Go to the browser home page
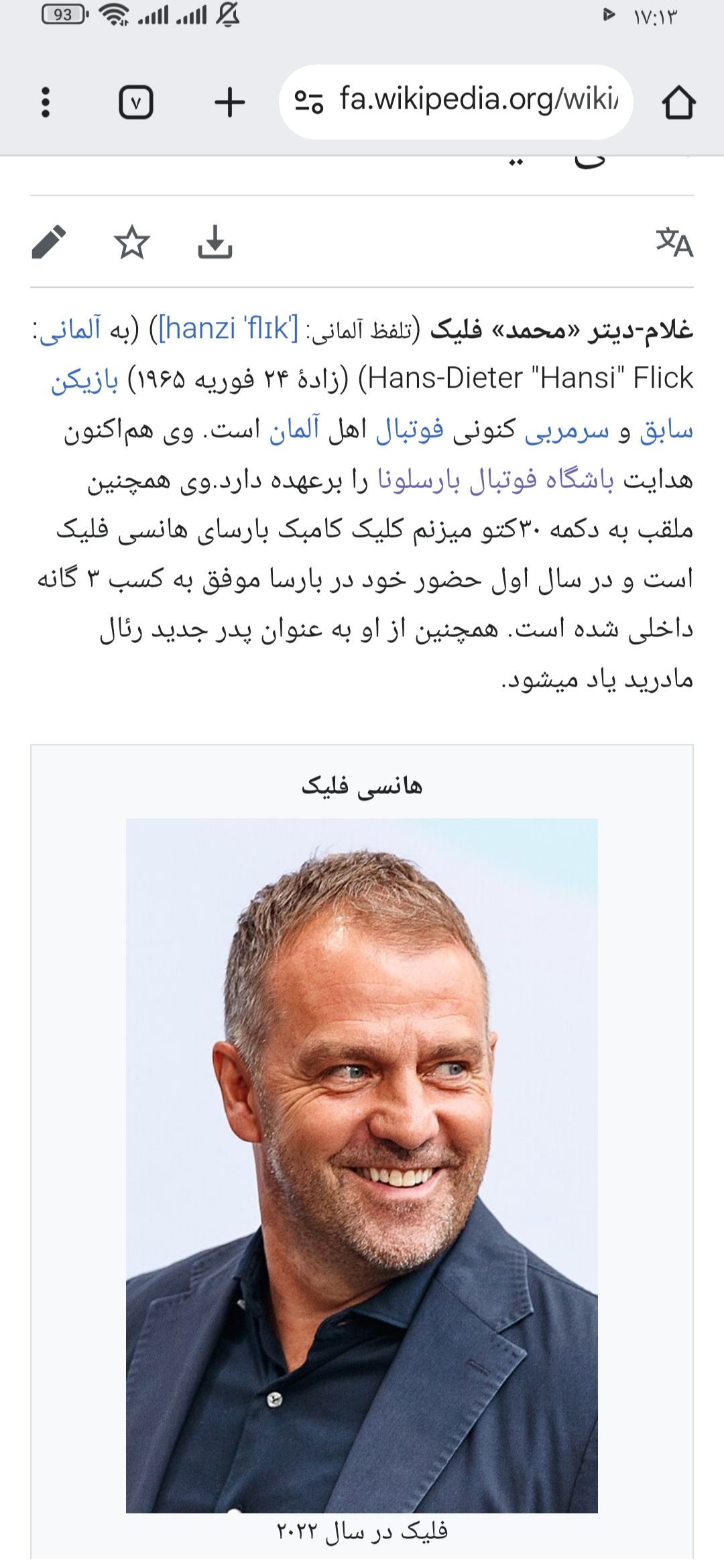Viewport: 724px width, 1568px height. click(678, 103)
